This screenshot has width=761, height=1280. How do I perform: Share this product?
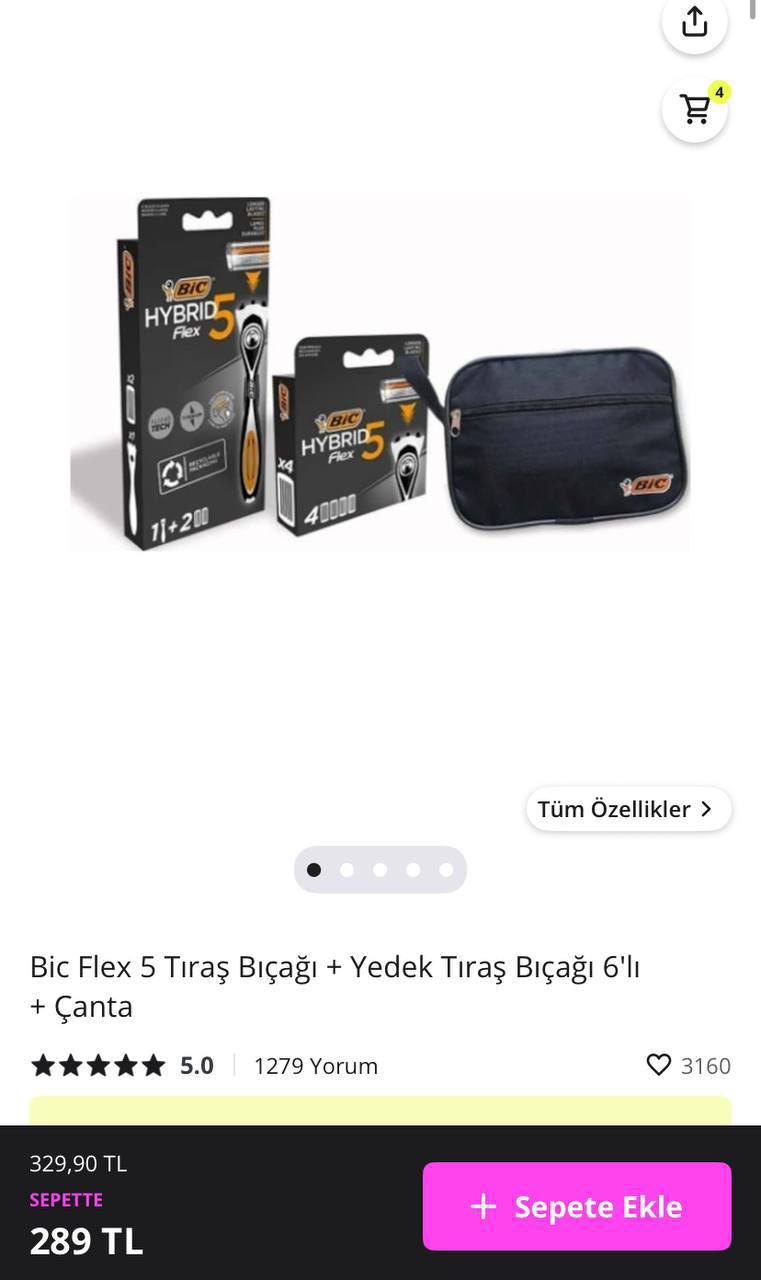pos(694,22)
